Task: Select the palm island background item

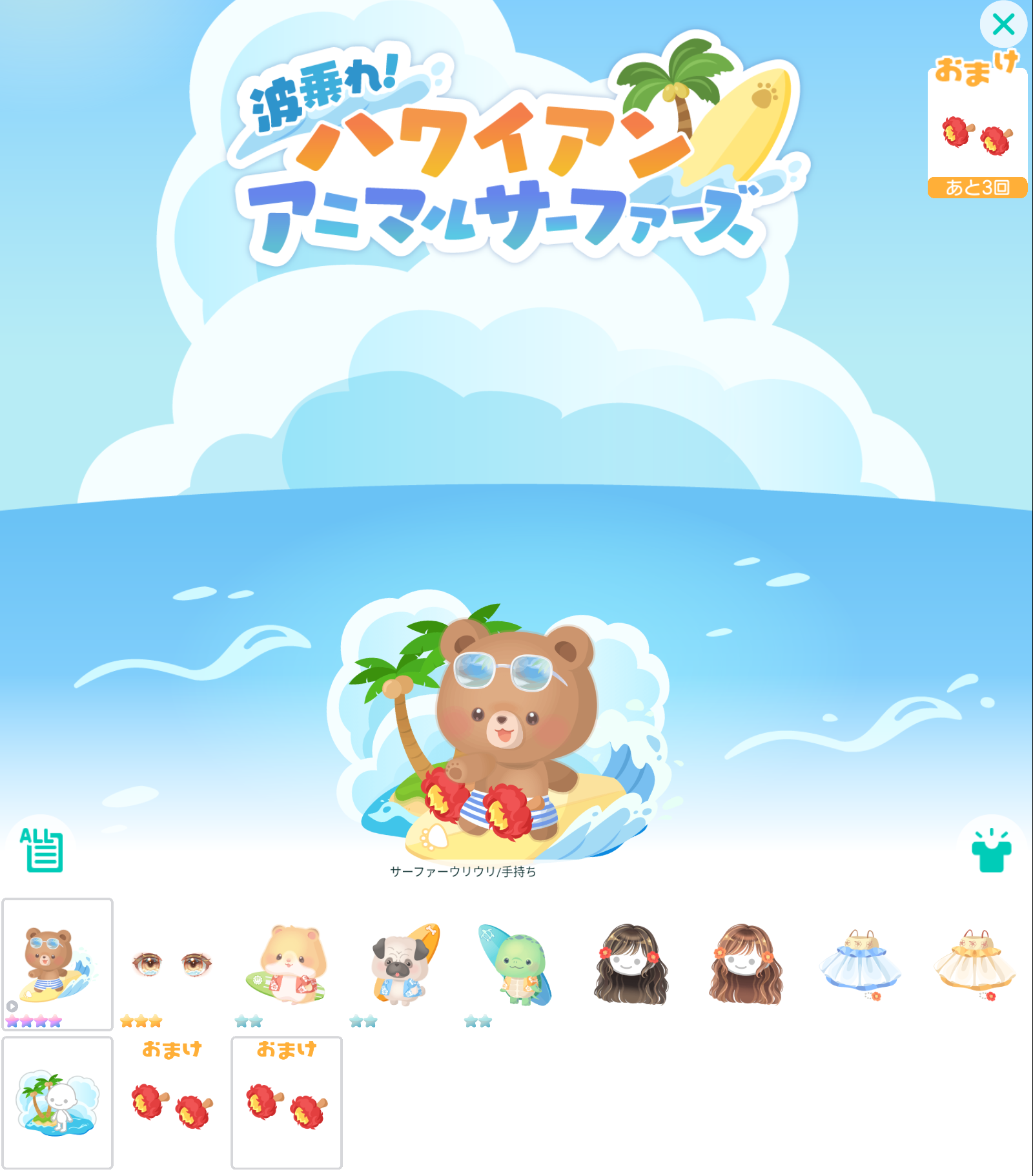Action: tap(57, 1102)
